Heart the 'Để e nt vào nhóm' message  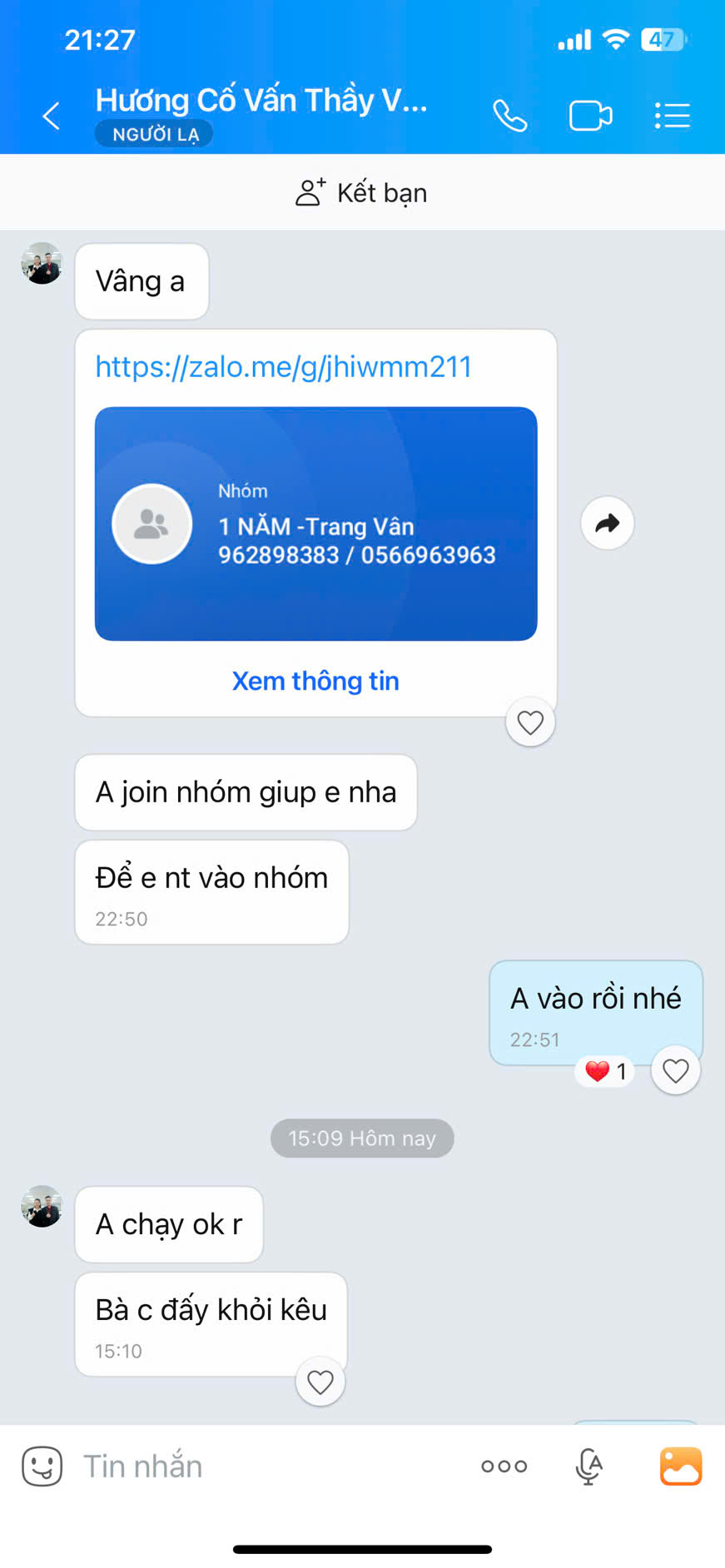(529, 722)
